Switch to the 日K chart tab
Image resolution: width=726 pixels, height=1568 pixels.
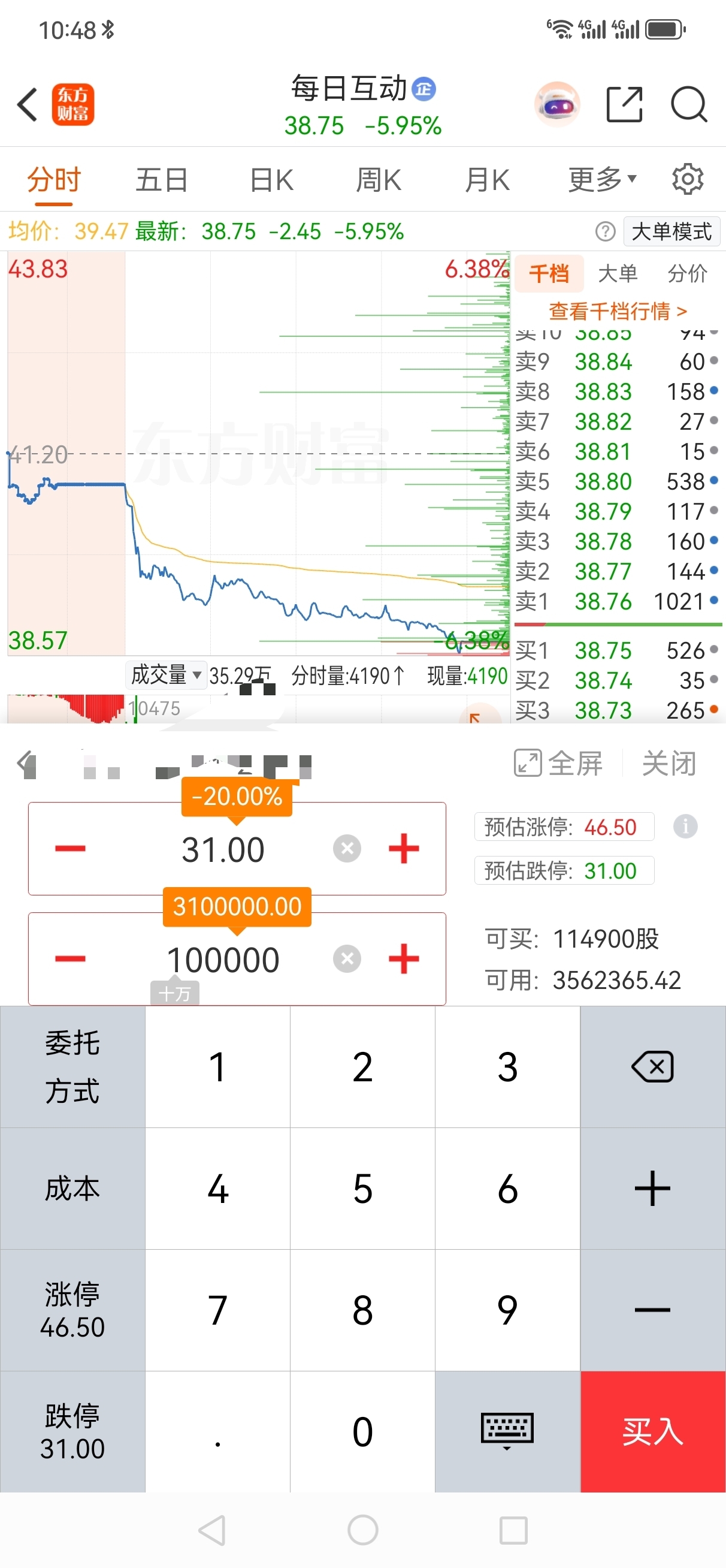pyautogui.click(x=272, y=180)
